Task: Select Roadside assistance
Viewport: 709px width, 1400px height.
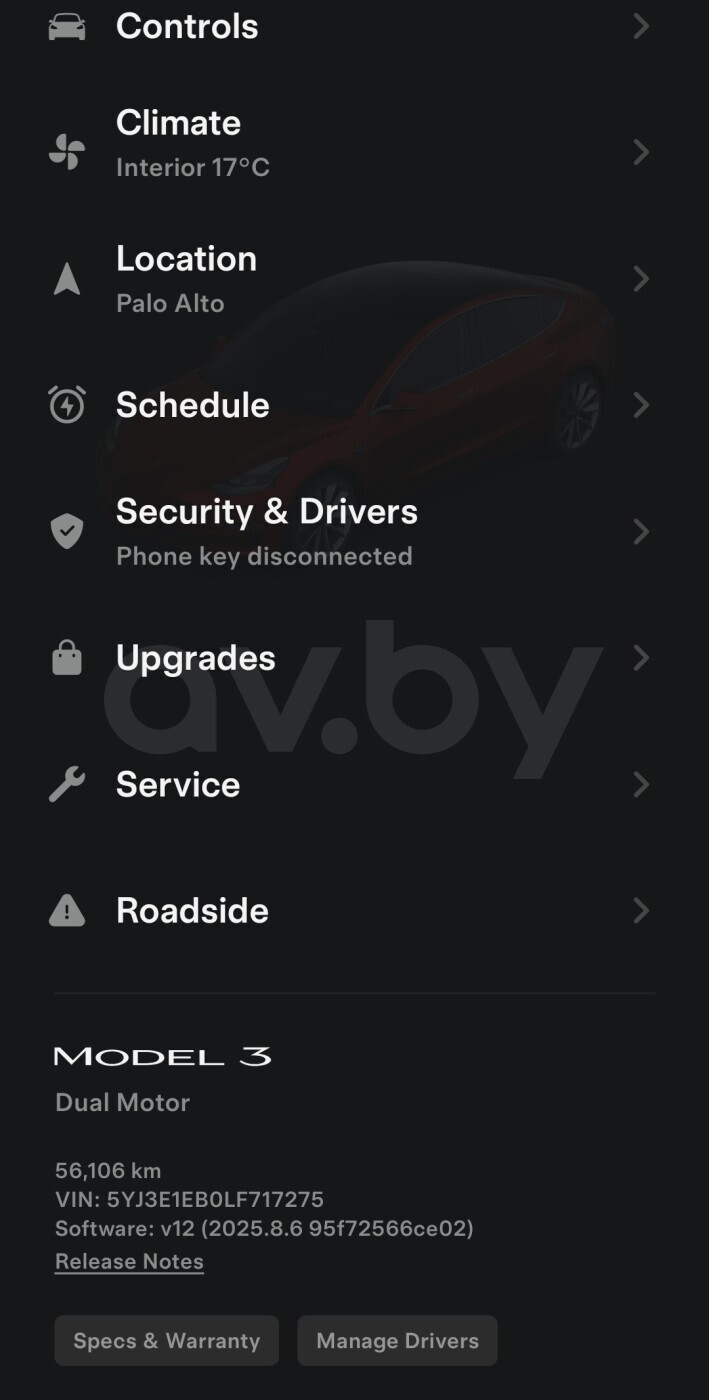Action: point(354,911)
